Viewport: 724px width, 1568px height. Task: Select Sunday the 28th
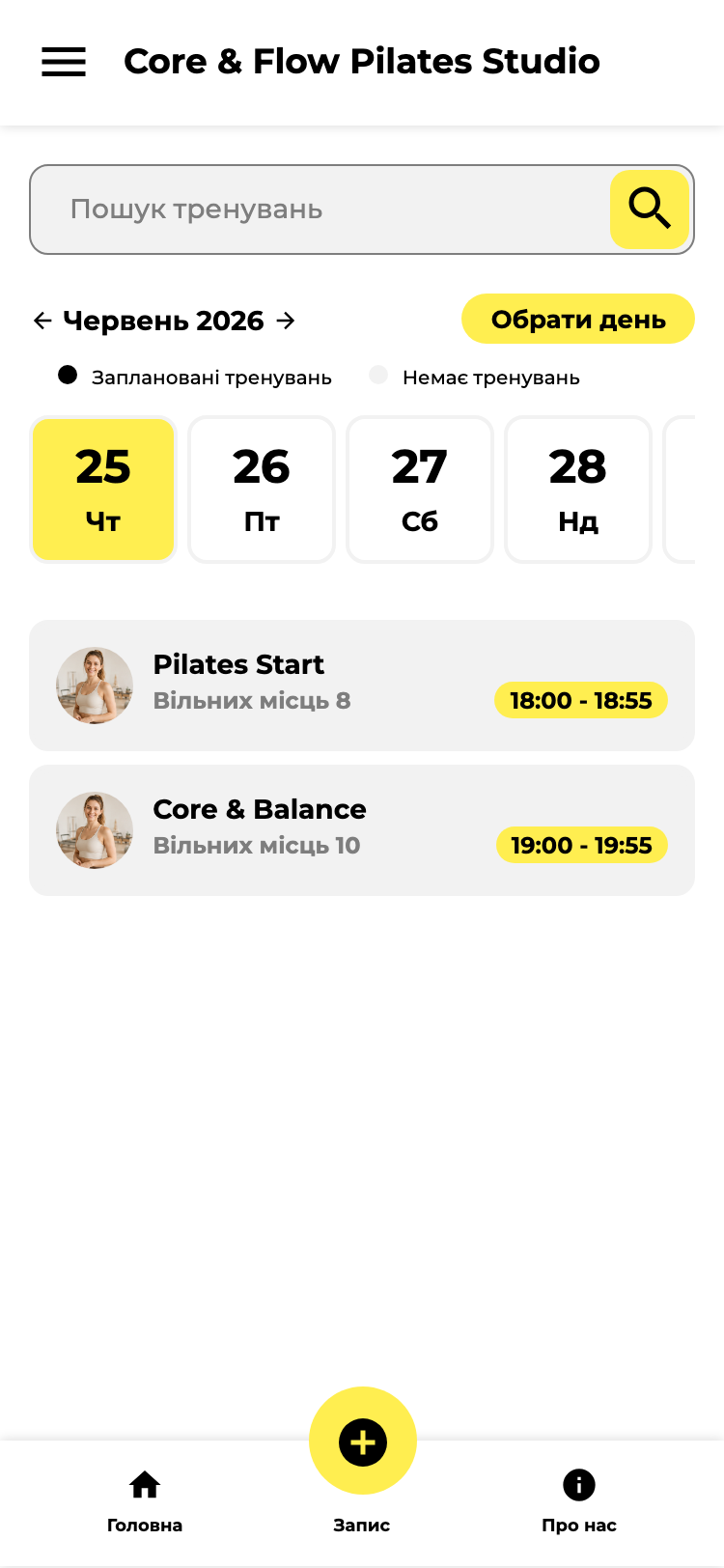pyautogui.click(x=578, y=490)
